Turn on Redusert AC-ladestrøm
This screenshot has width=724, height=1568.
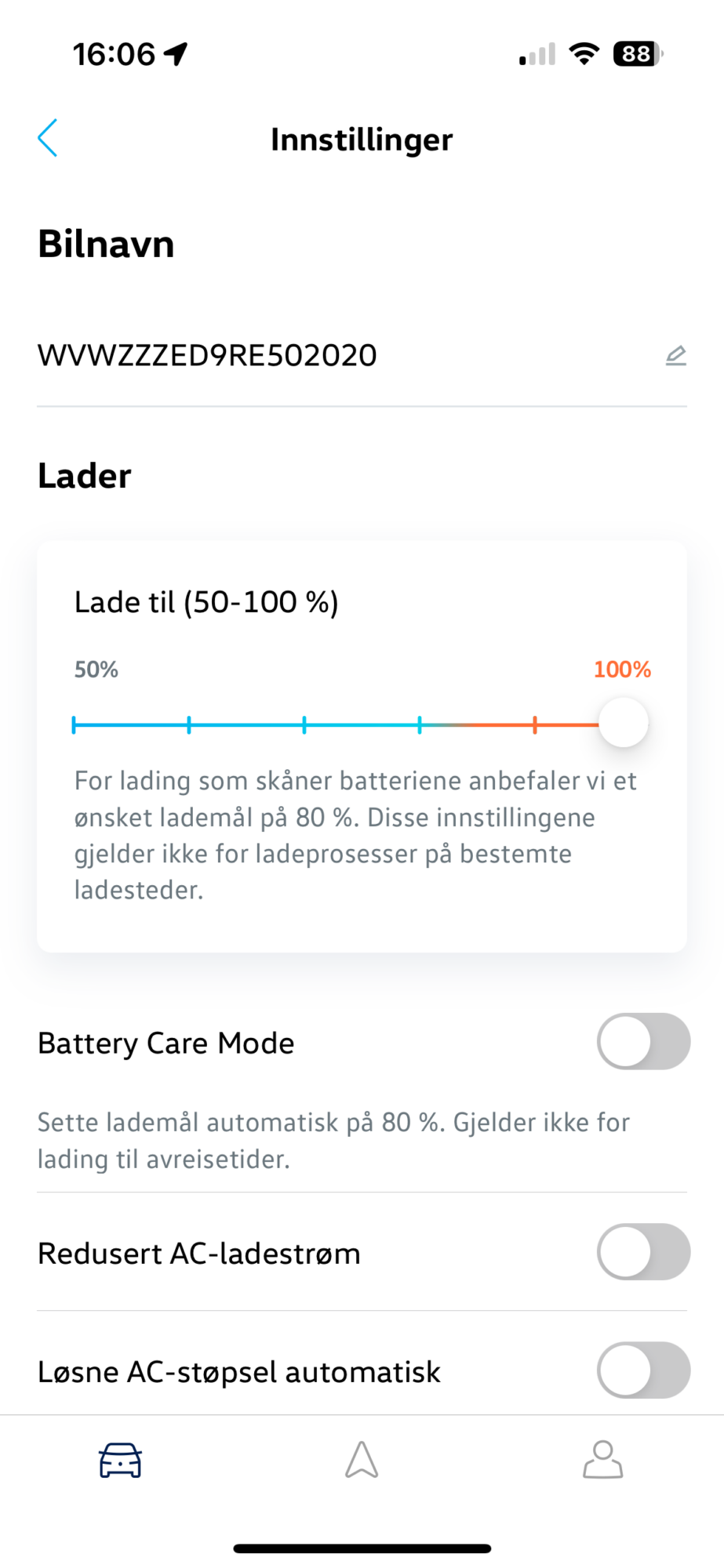pos(643,1252)
